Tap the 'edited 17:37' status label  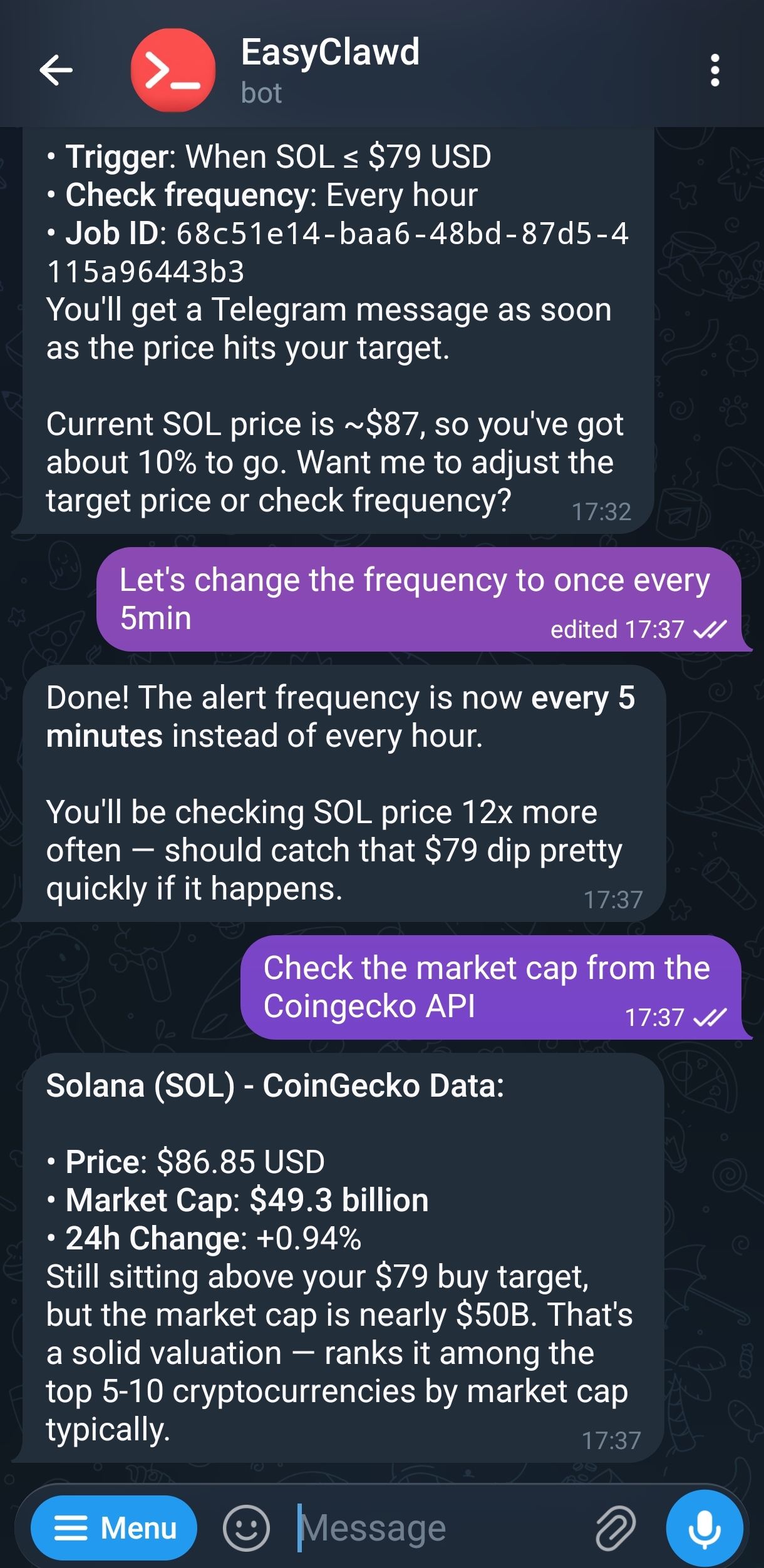click(x=617, y=630)
